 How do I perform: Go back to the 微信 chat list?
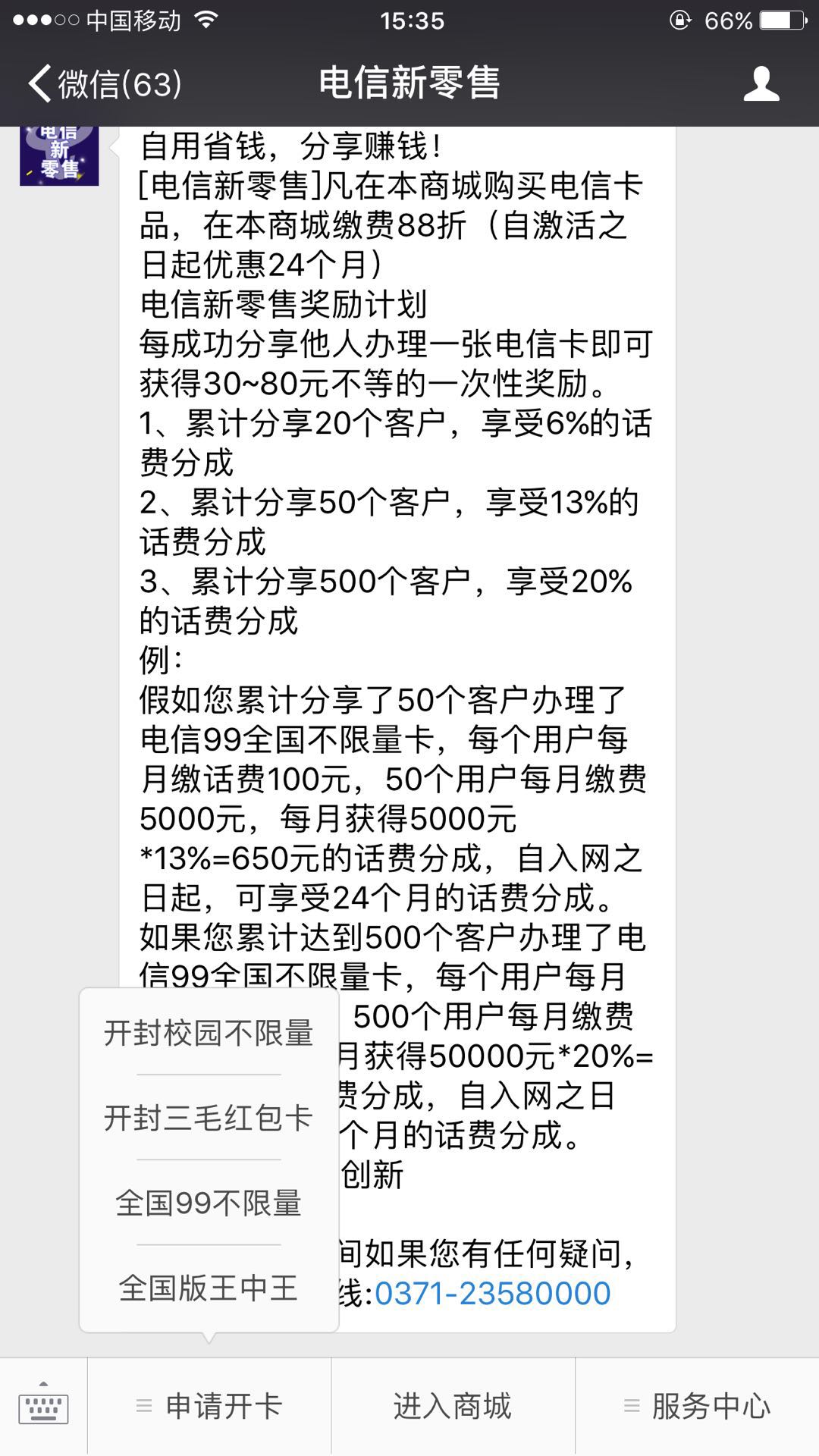coord(105,83)
